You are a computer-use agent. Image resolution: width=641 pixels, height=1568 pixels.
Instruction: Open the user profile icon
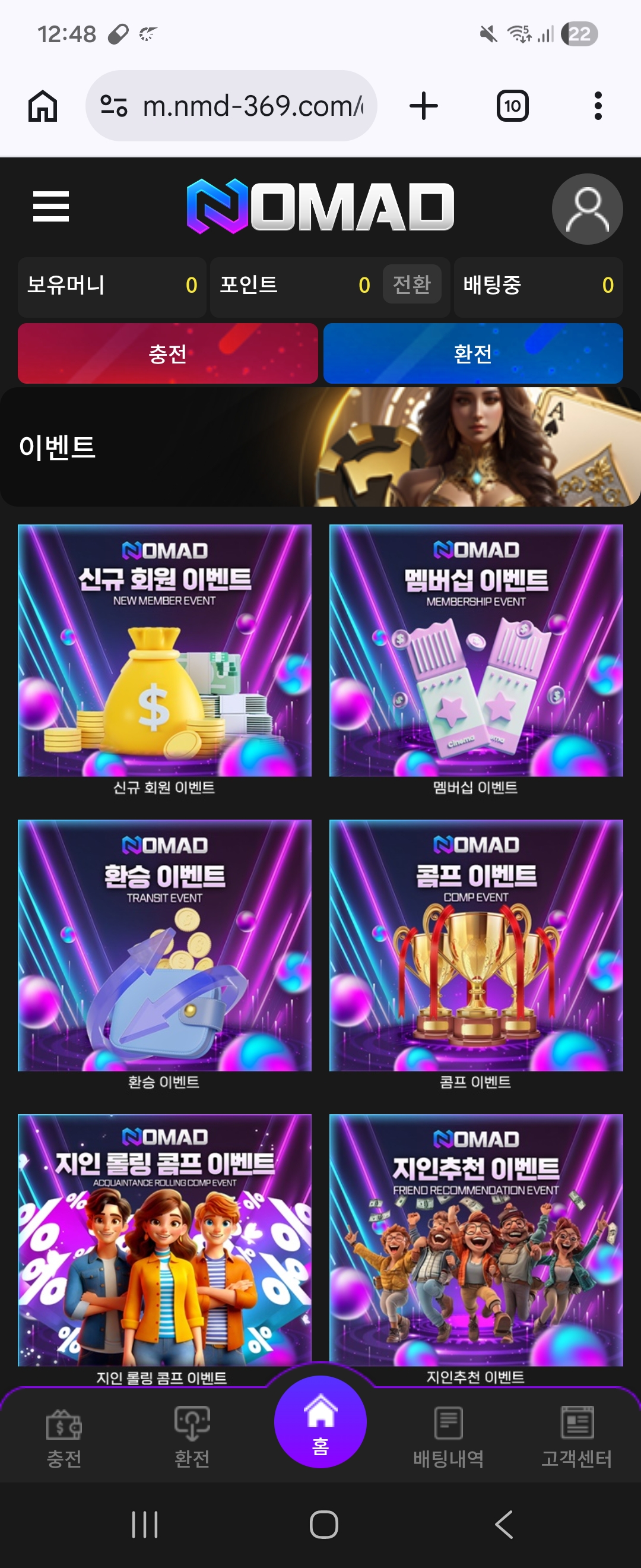pos(587,209)
